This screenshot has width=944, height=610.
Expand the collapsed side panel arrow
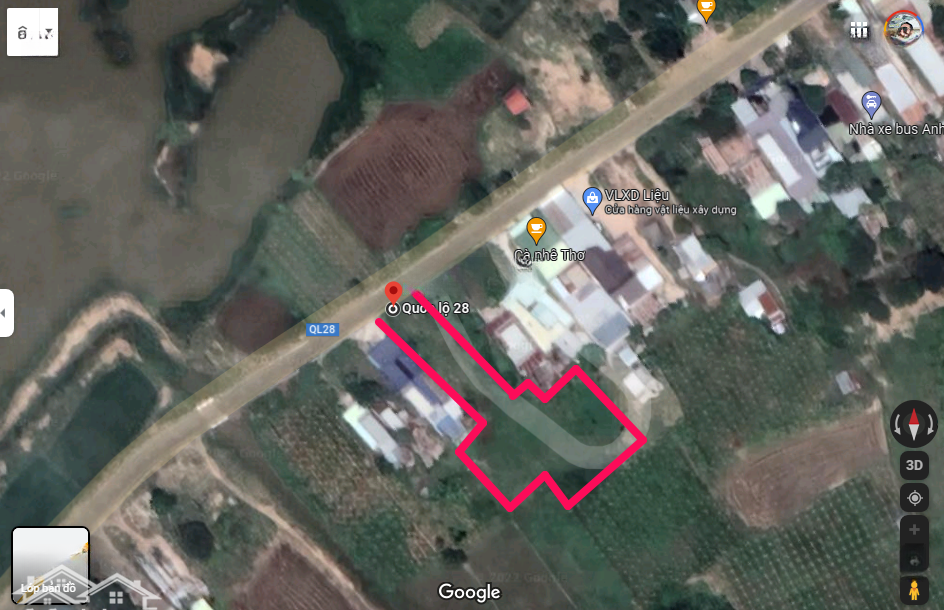point(6,313)
